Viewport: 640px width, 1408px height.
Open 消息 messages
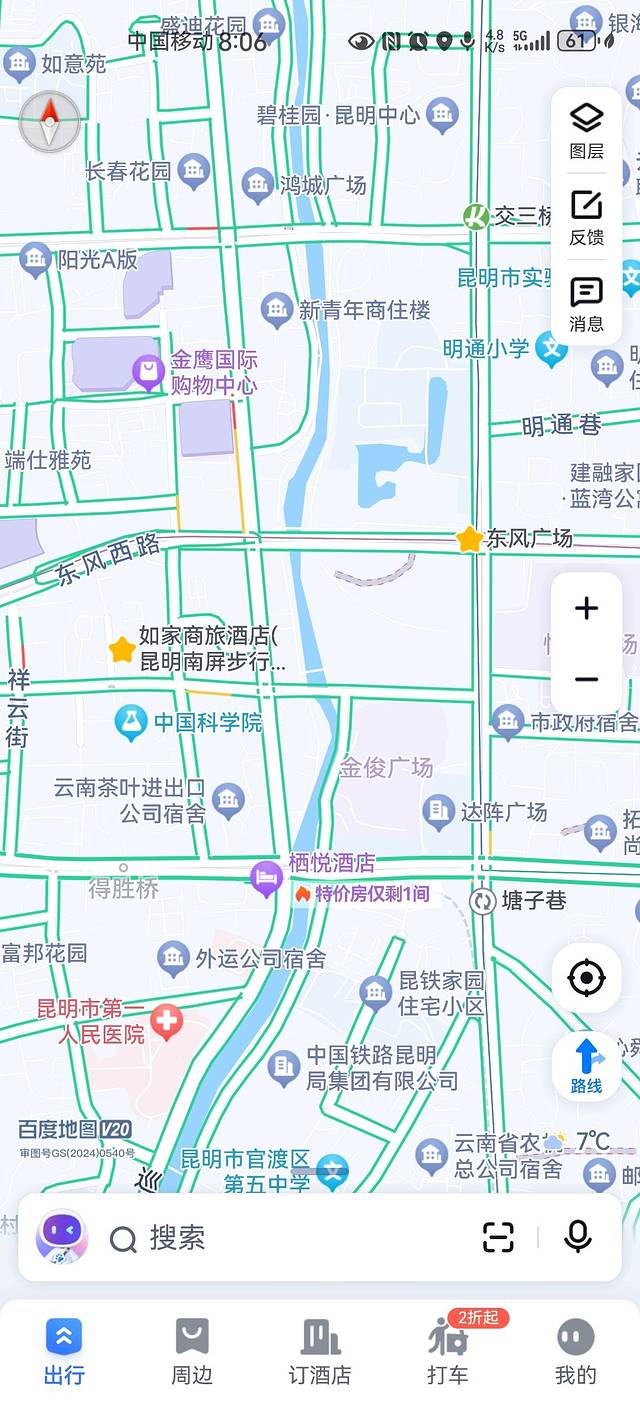coord(587,304)
